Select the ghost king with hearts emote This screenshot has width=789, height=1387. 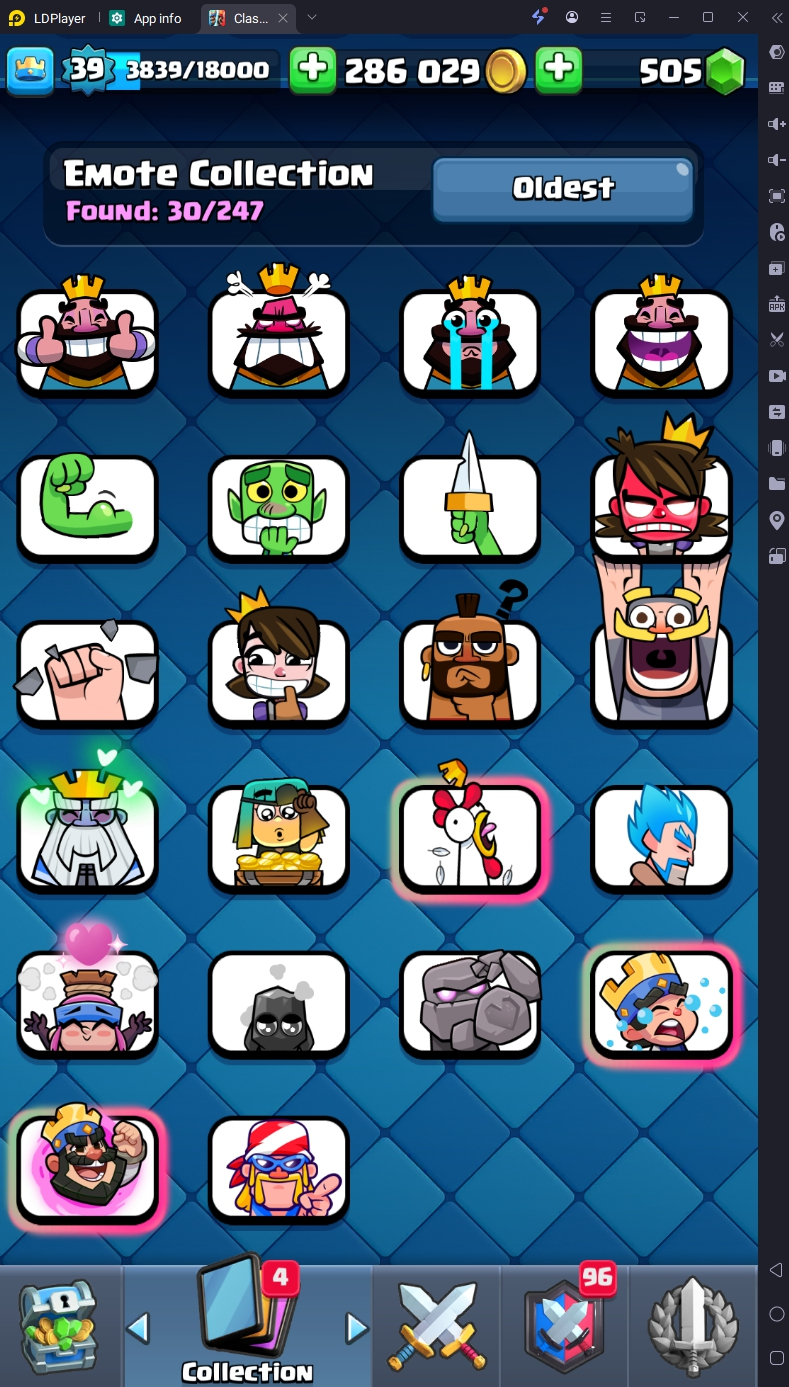(87, 836)
